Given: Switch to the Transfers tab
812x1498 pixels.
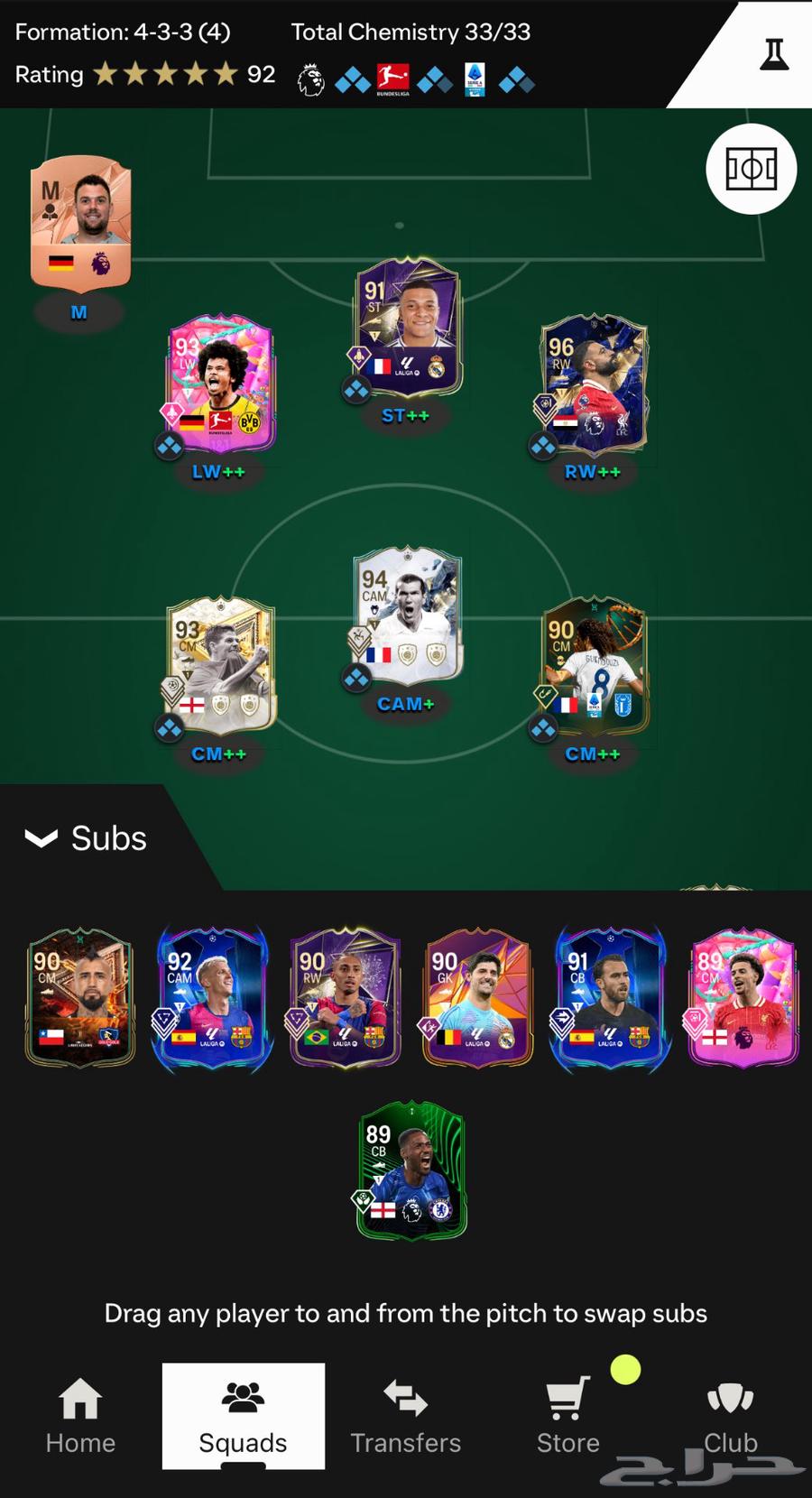Looking at the screenshot, I should (x=405, y=1417).
